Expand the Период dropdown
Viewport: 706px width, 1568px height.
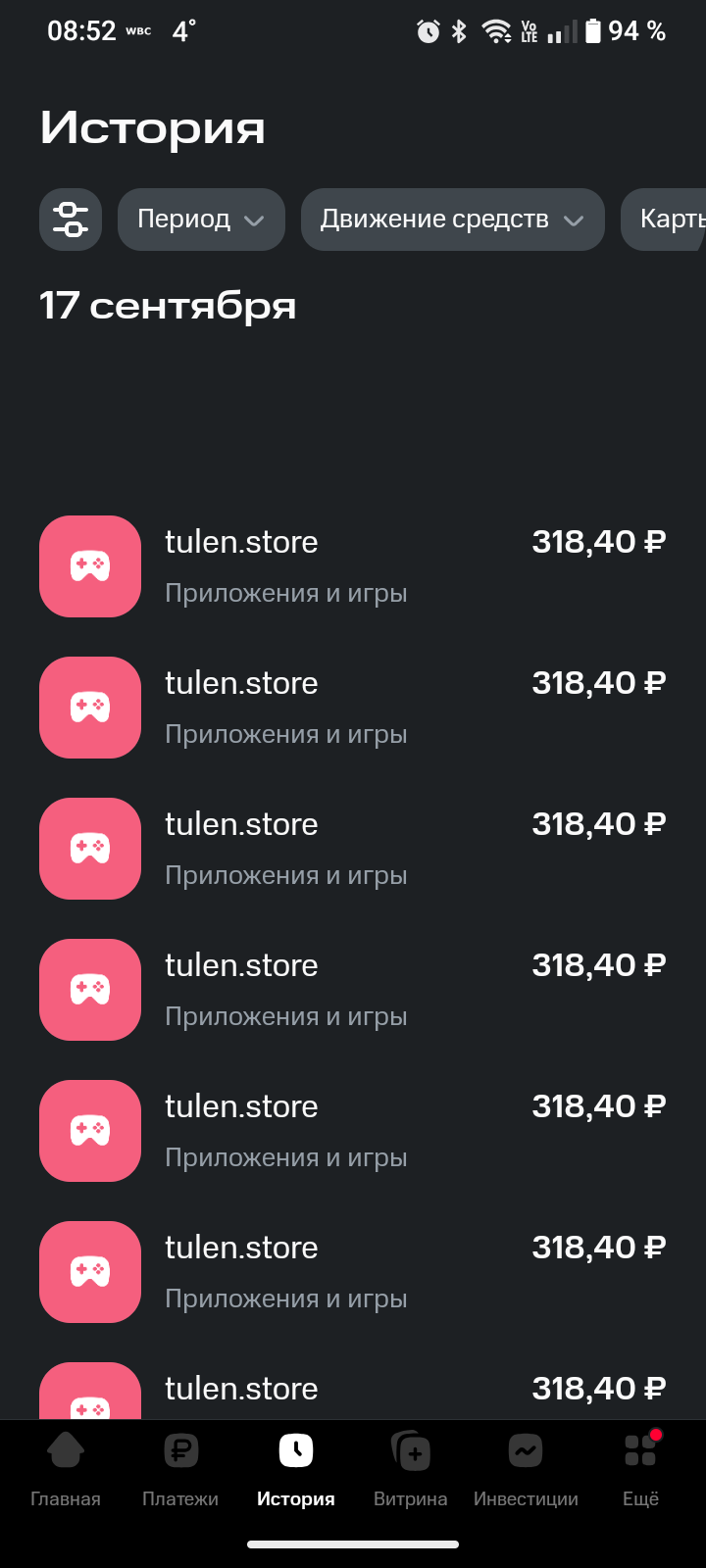[201, 220]
